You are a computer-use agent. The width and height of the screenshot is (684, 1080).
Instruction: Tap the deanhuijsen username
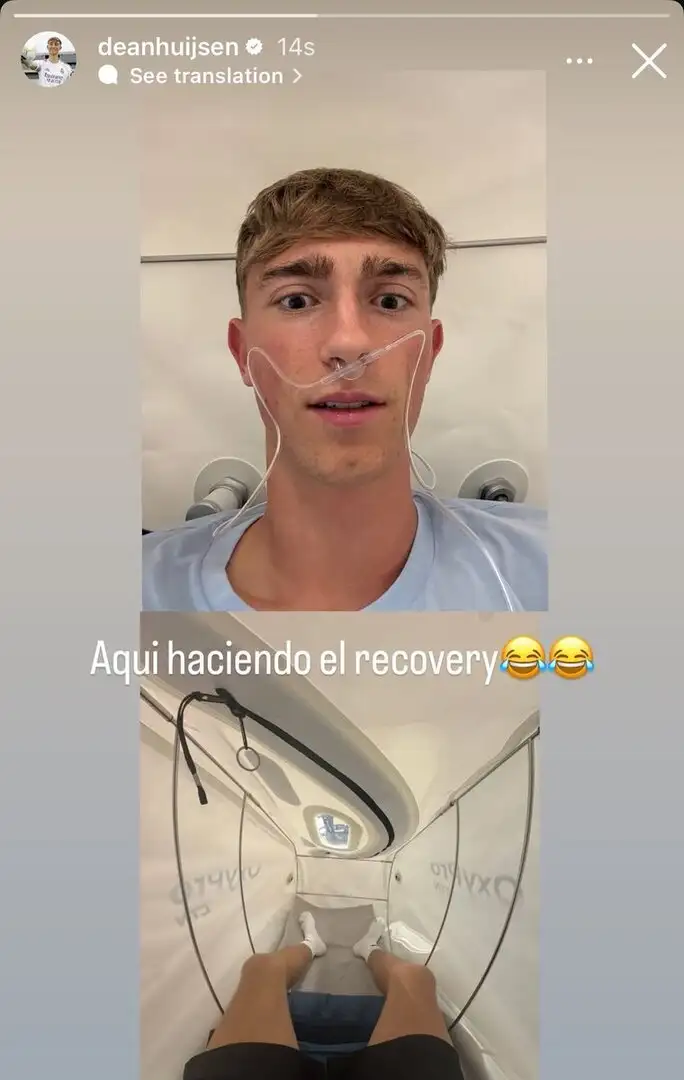[x=169, y=46]
